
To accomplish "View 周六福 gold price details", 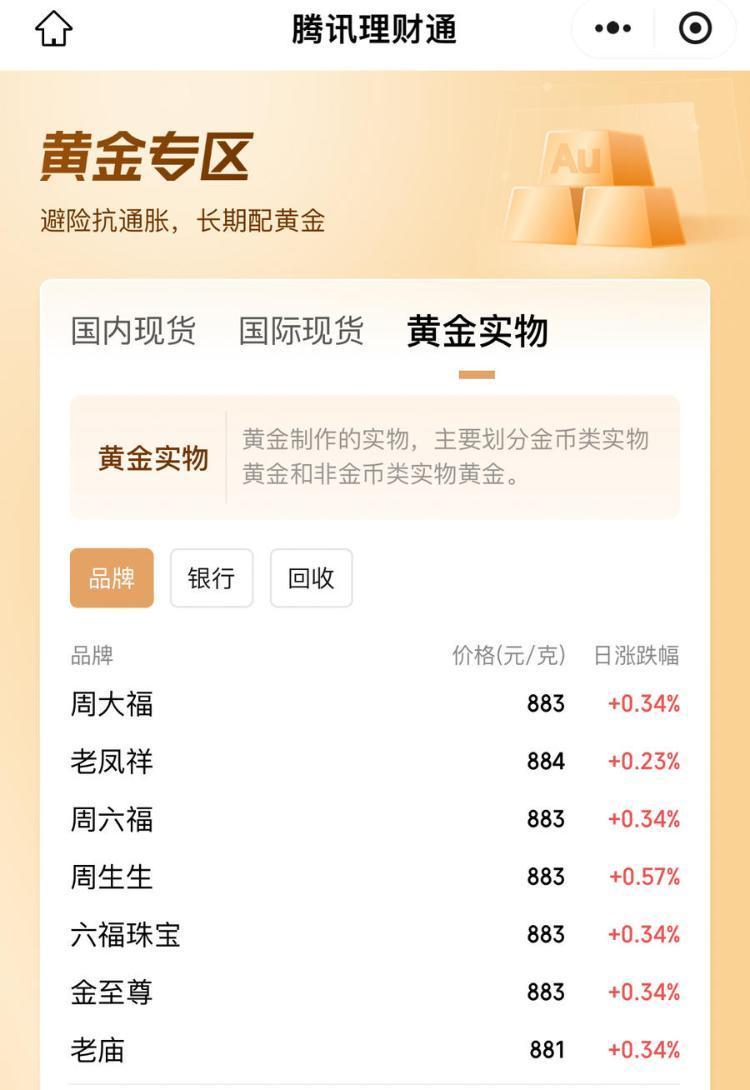I will point(375,819).
